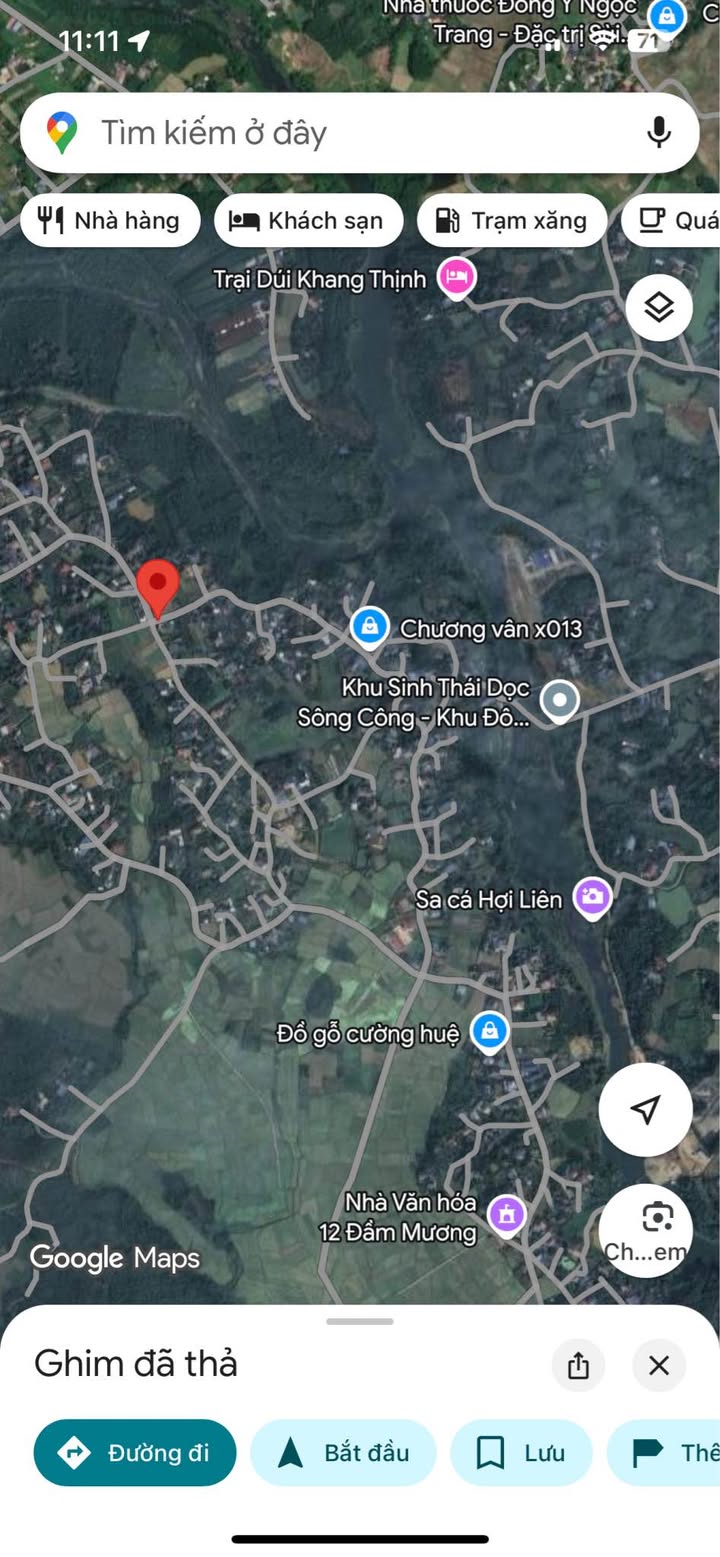Show 'Trạm xăng' nearby
720x1557 pixels.
pos(512,221)
